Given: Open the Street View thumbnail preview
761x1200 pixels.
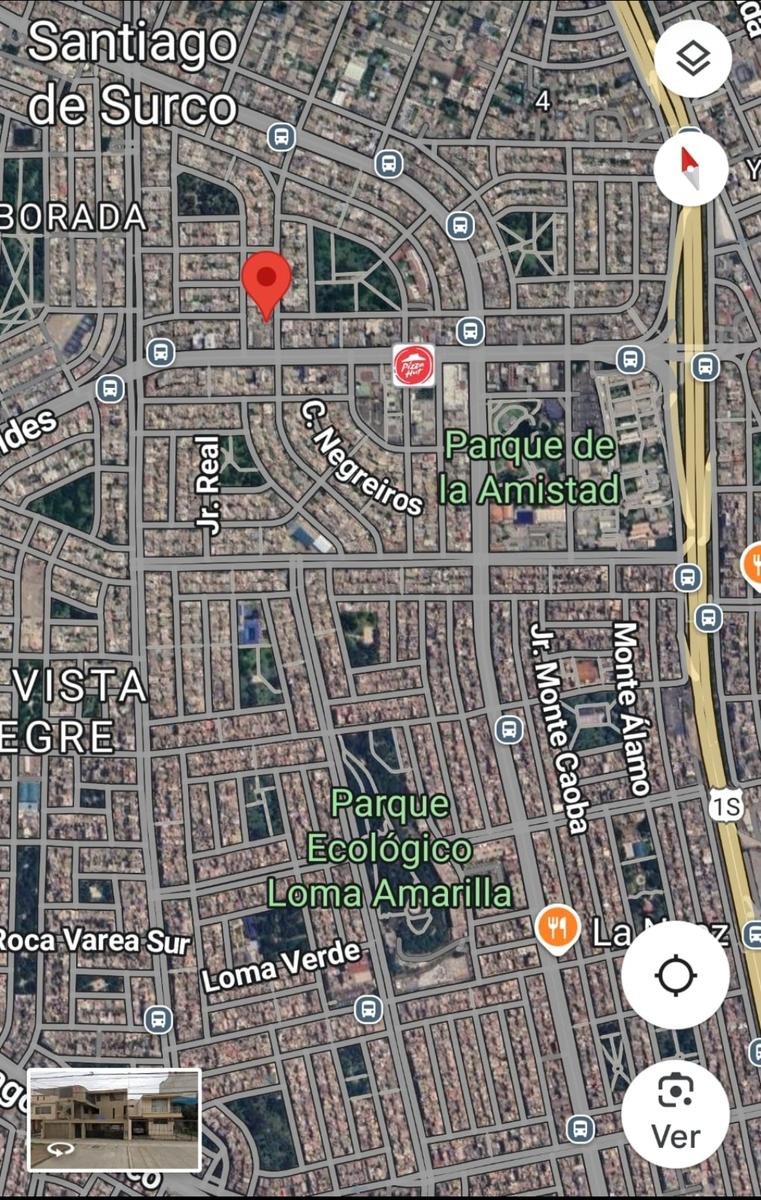Looking at the screenshot, I should pyautogui.click(x=114, y=1119).
